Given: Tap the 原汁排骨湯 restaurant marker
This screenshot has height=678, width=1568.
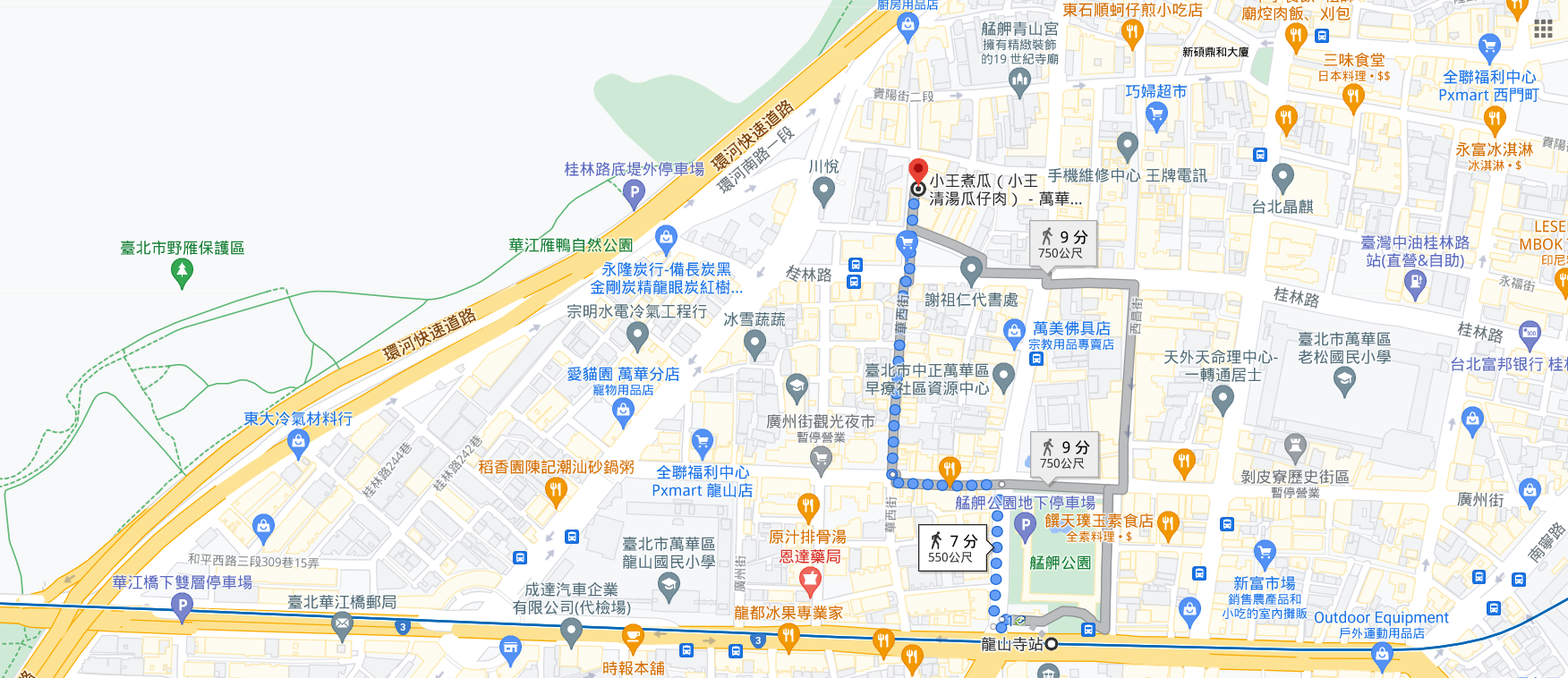Looking at the screenshot, I should click(808, 506).
